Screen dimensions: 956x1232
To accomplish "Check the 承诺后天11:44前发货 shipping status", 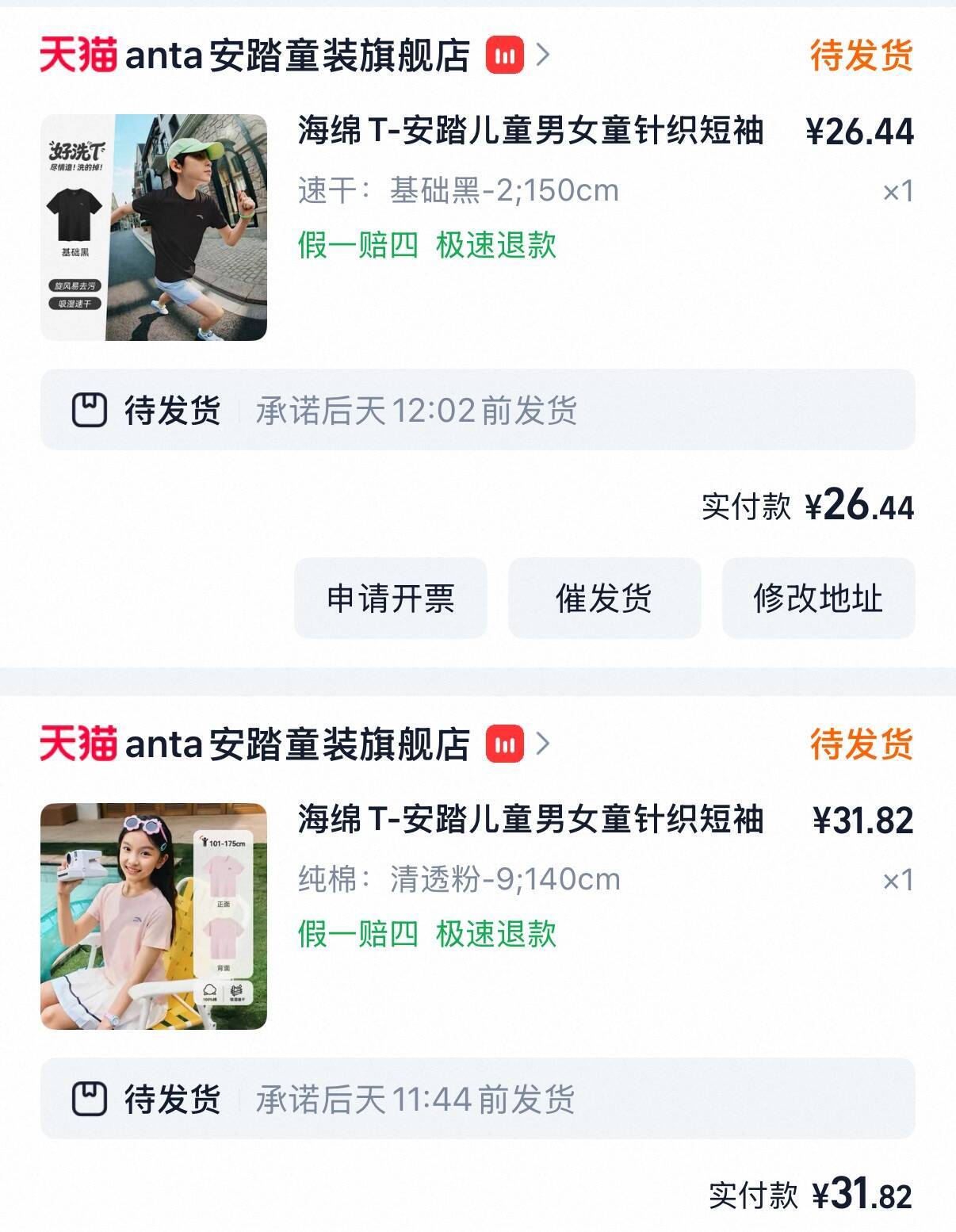I will [x=477, y=1099].
